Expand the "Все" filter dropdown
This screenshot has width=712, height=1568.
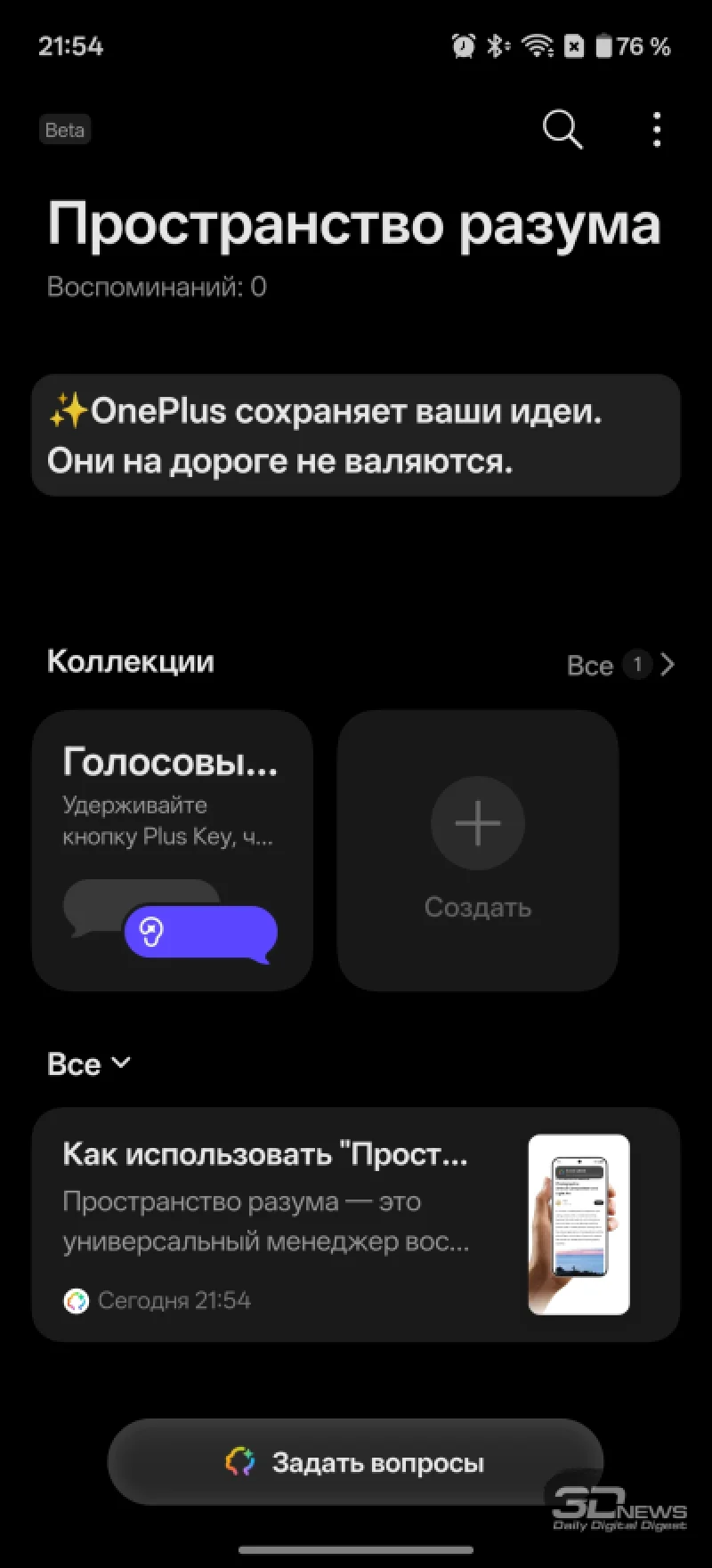coord(89,1064)
